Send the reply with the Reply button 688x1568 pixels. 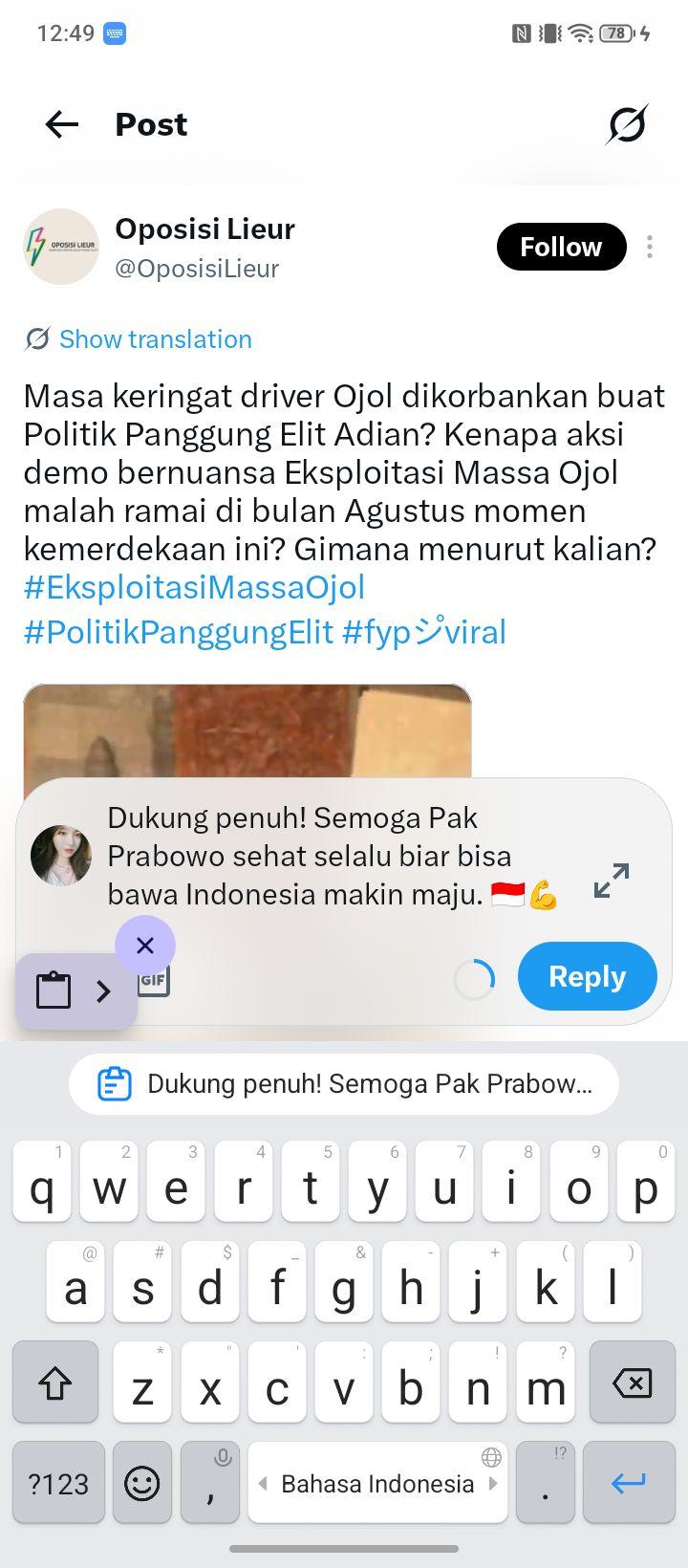[x=587, y=976]
